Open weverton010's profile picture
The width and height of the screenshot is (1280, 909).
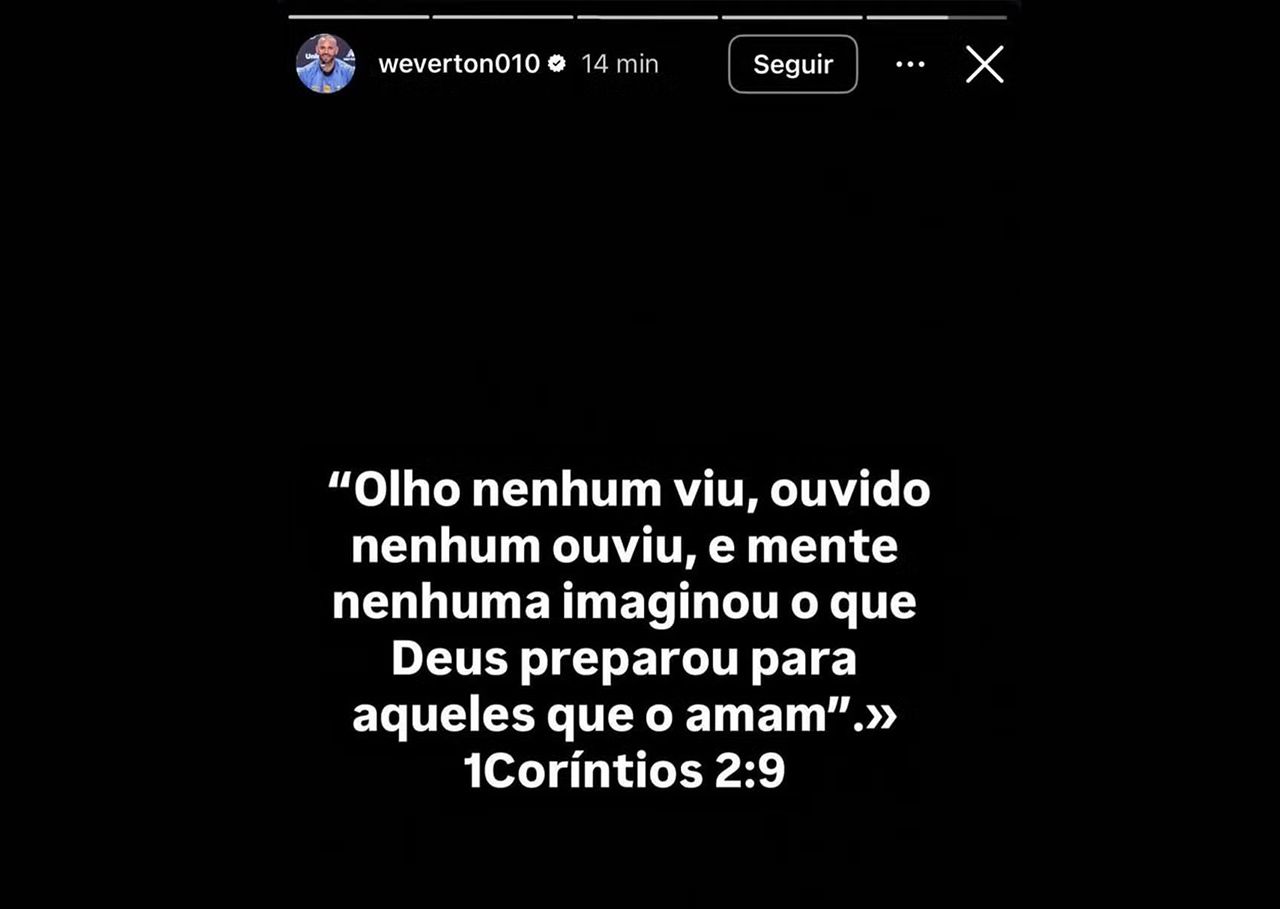(326, 64)
